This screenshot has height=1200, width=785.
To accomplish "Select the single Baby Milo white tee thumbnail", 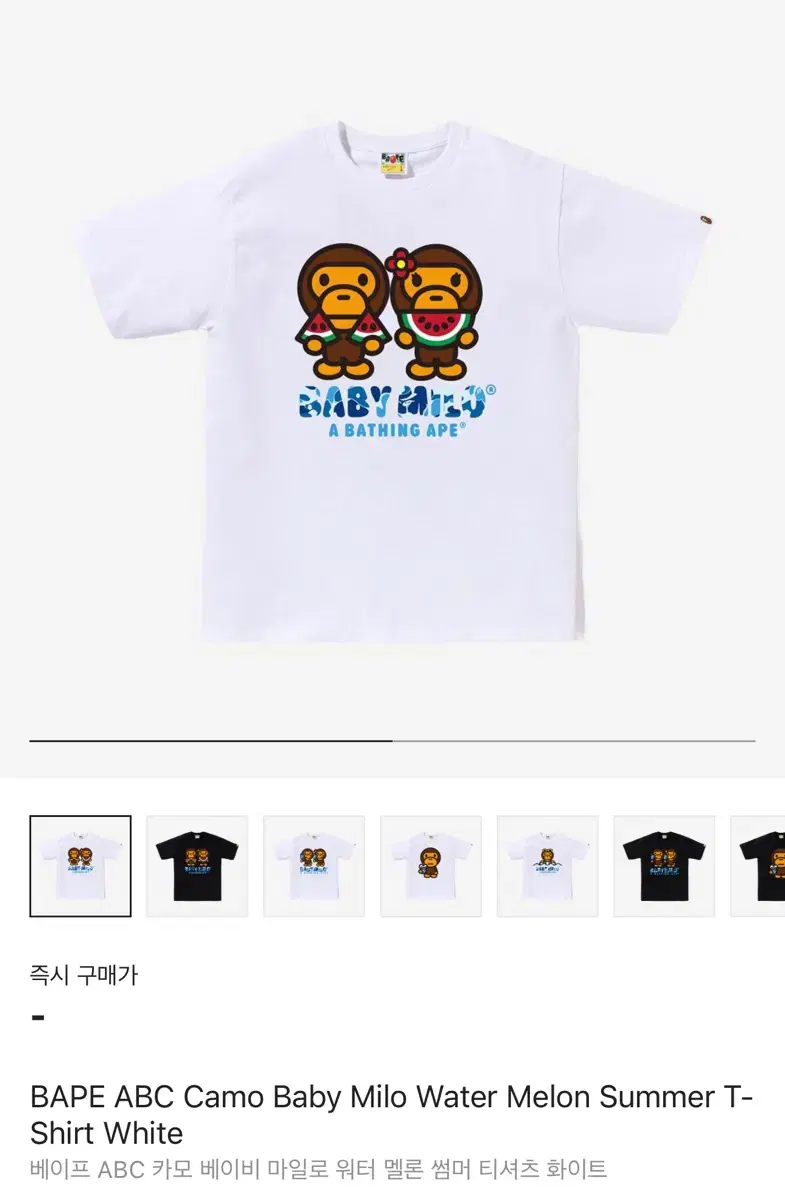I will [431, 865].
